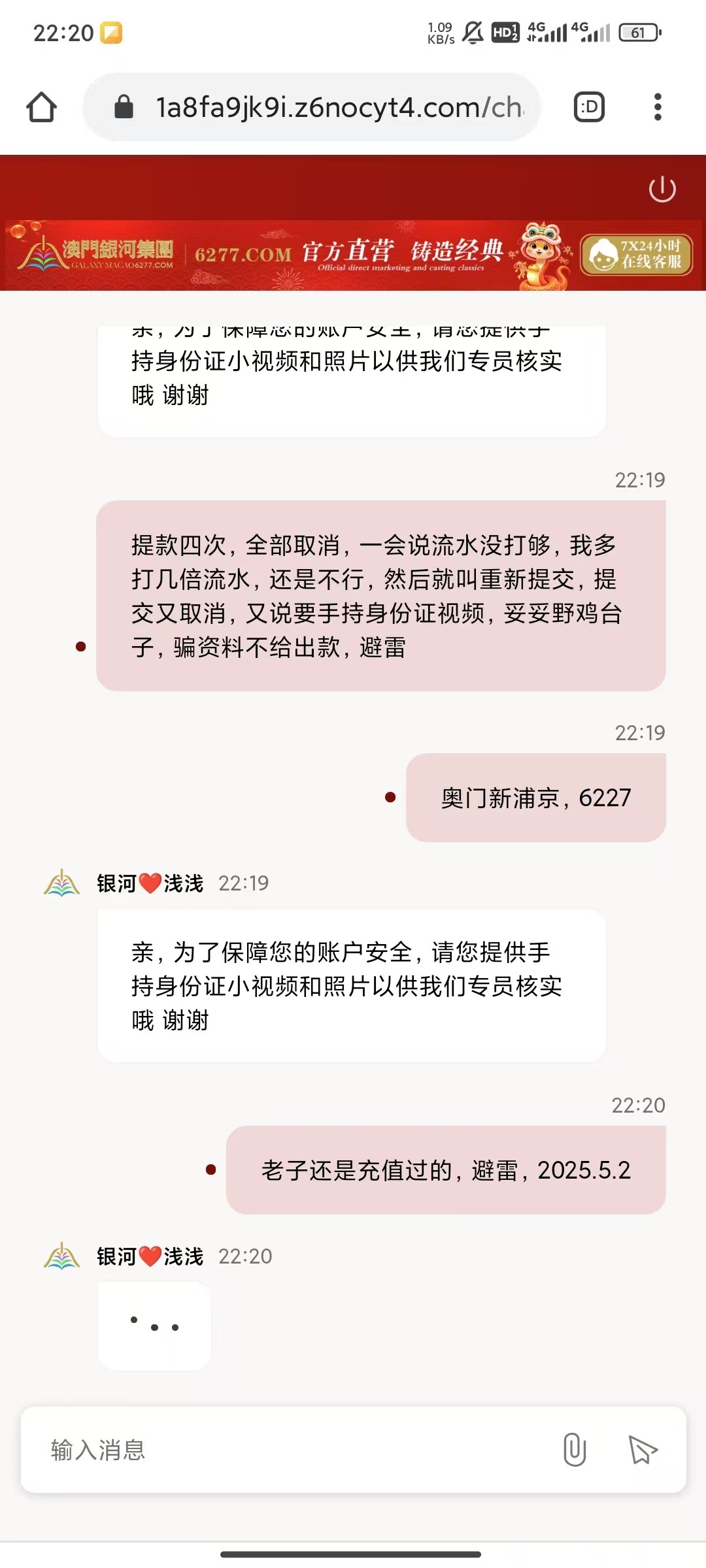Tap the padlock site security icon
Screen dimensions: 706x1568
point(123,108)
